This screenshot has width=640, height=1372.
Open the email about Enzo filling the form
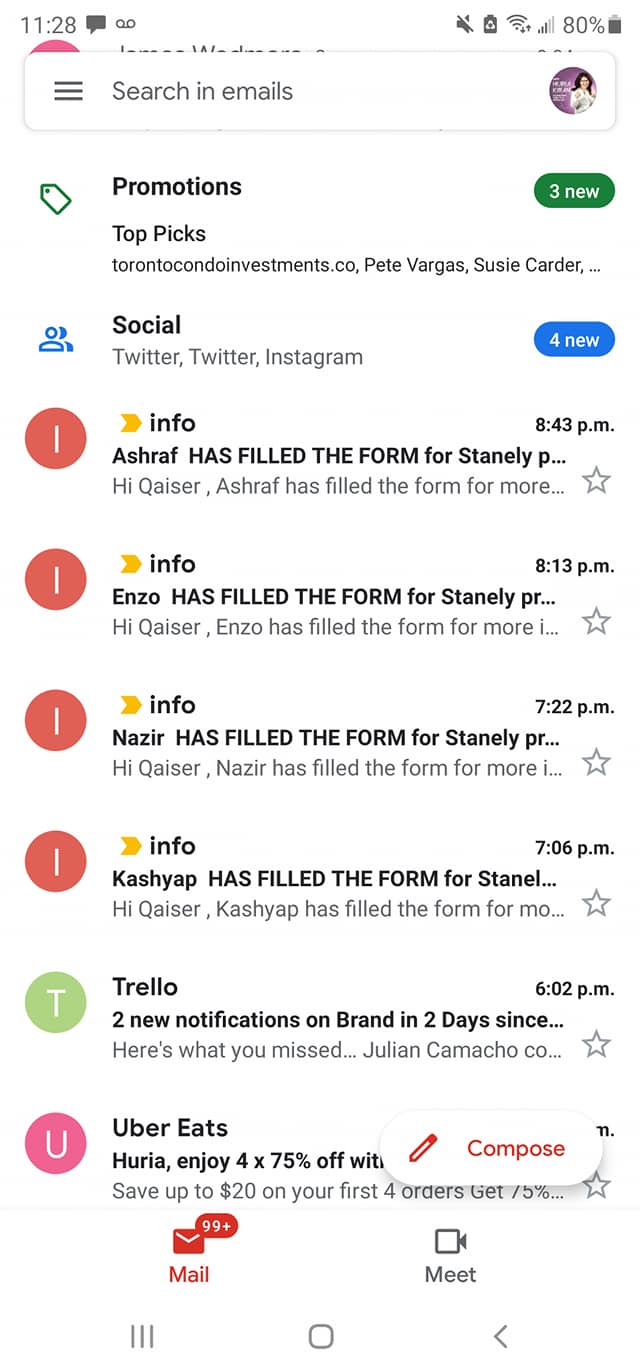pos(320,596)
